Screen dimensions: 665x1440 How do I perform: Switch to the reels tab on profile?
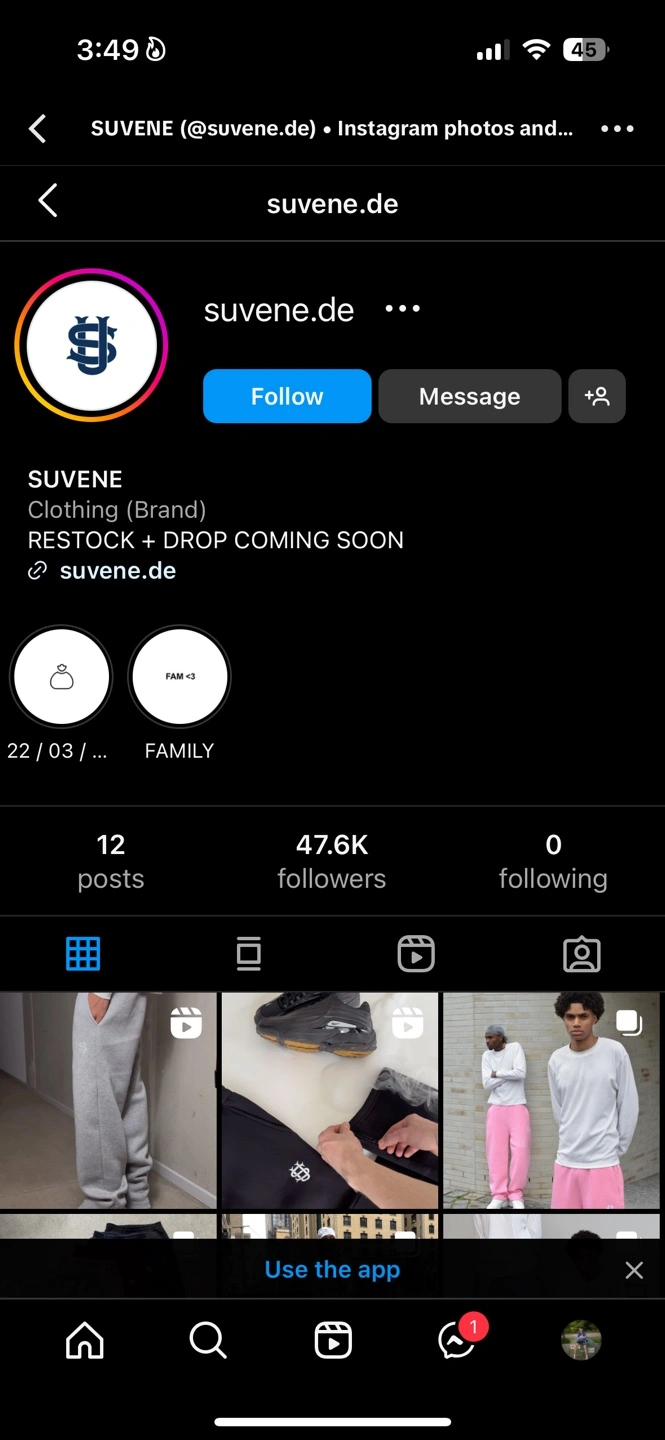tap(415, 954)
